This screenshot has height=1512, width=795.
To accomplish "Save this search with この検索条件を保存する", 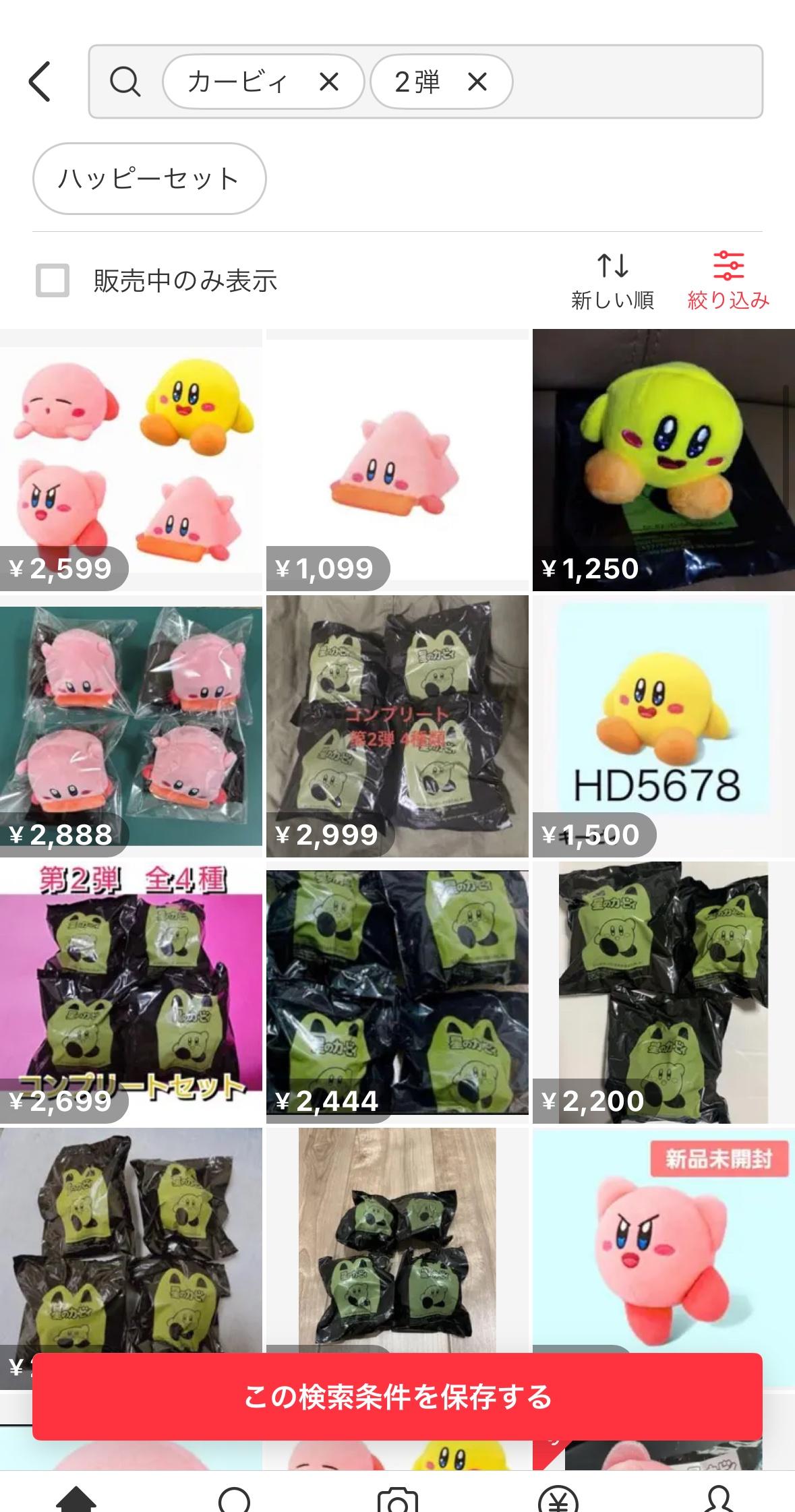I will (397, 1397).
